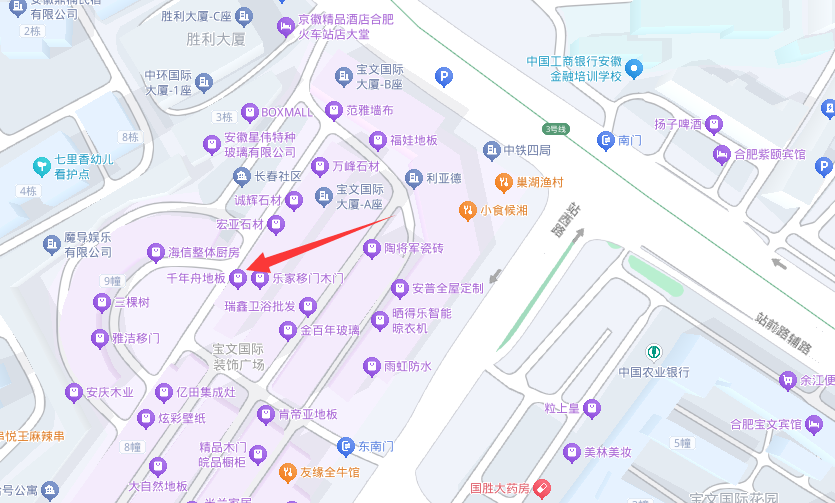Select the 中国农业银行 bank marker
Screen dimensions: 835x503
click(653, 352)
